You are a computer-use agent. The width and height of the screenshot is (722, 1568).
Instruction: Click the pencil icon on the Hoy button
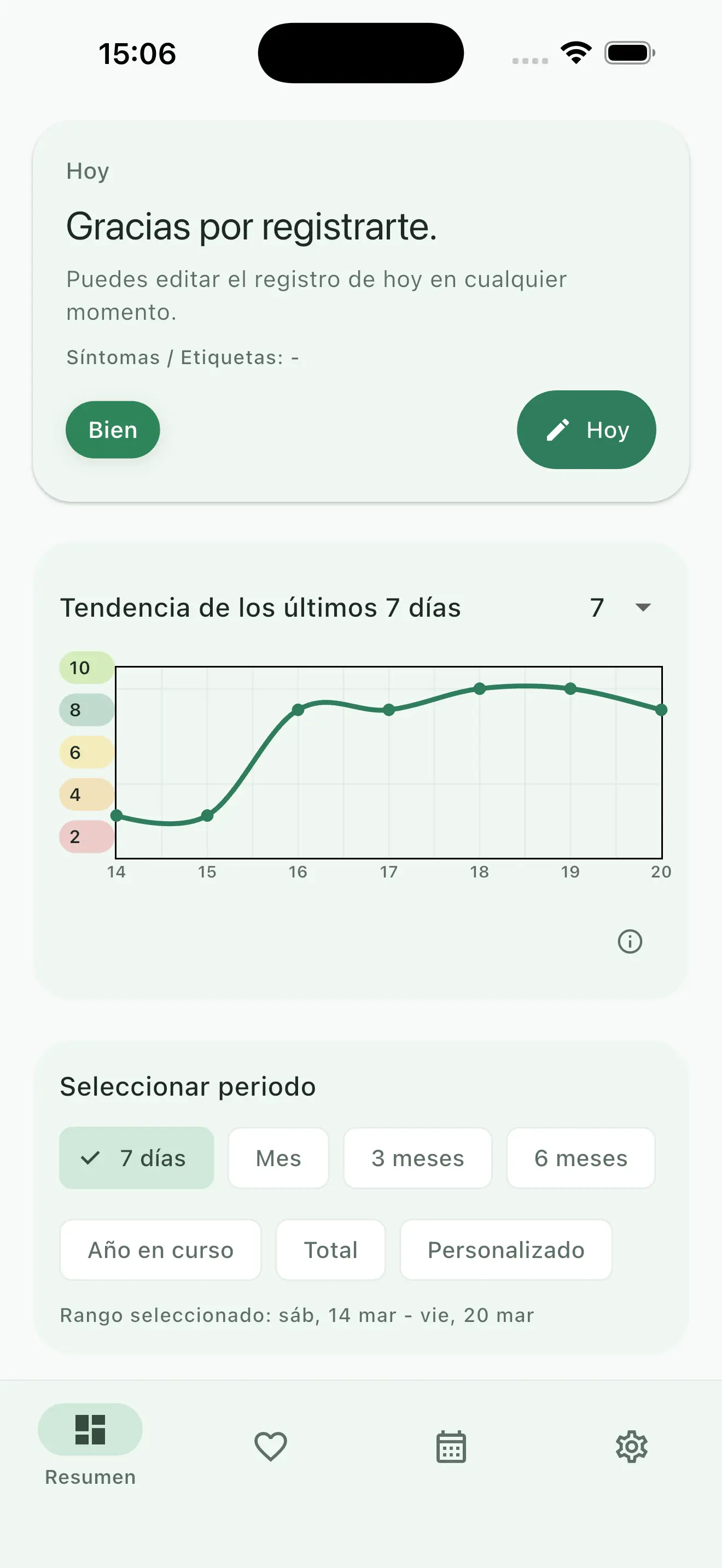556,429
